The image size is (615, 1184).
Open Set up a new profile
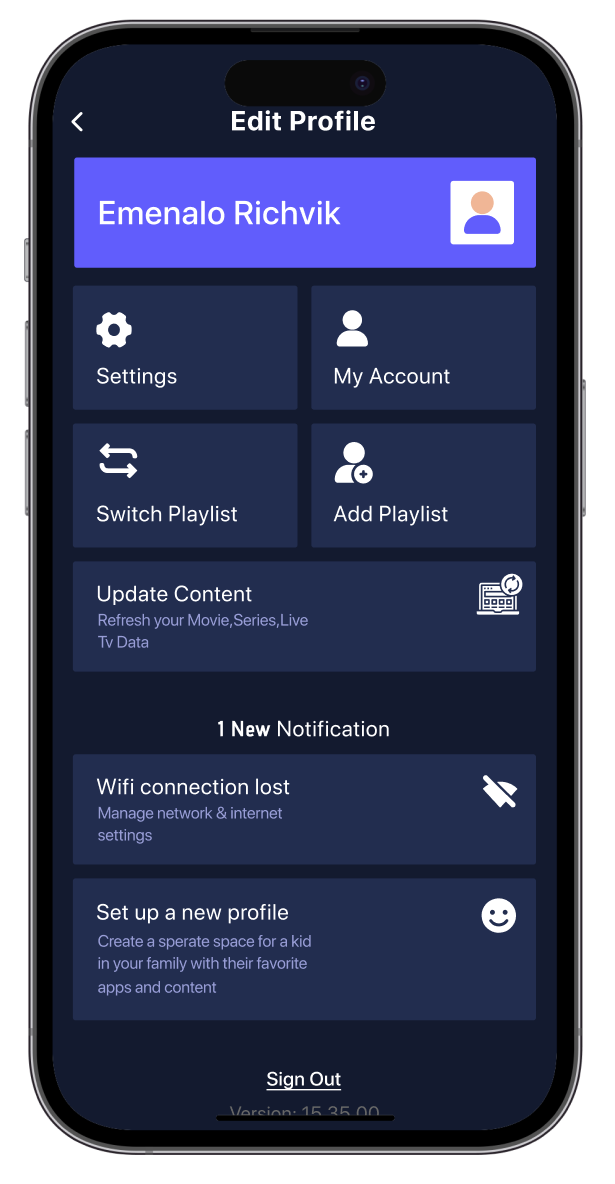pos(304,949)
